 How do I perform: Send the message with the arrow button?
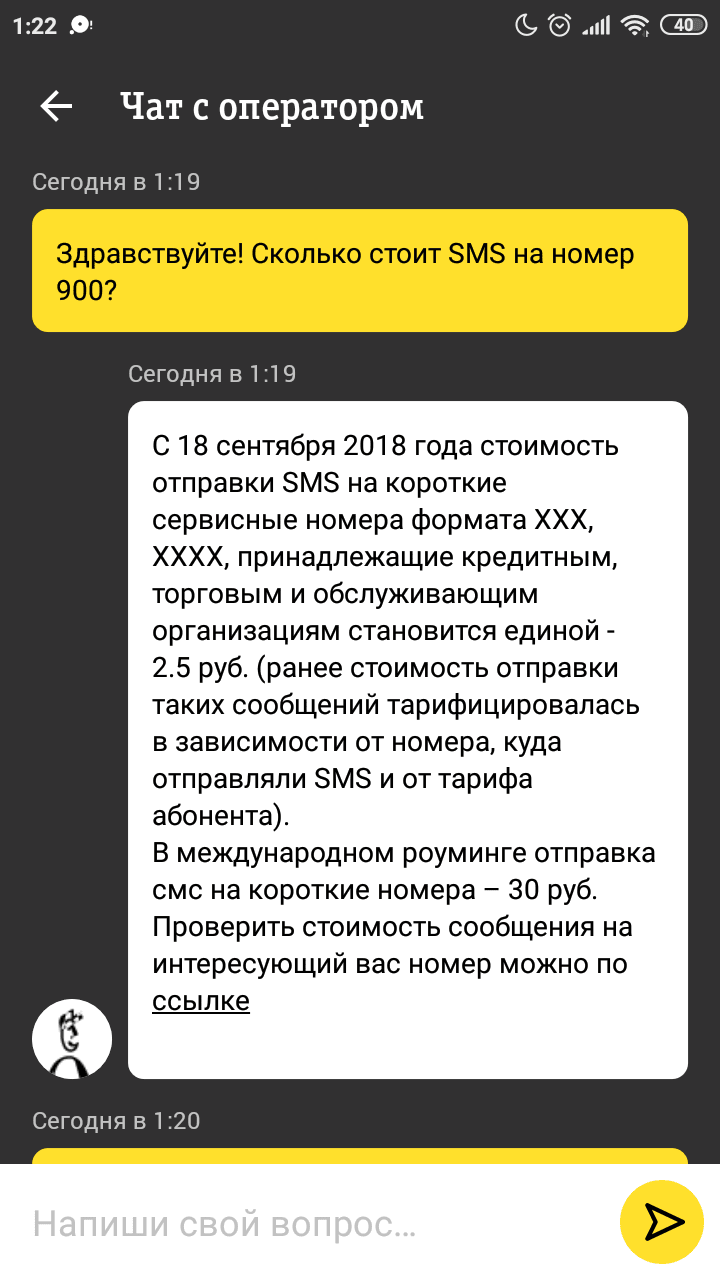pos(663,1221)
